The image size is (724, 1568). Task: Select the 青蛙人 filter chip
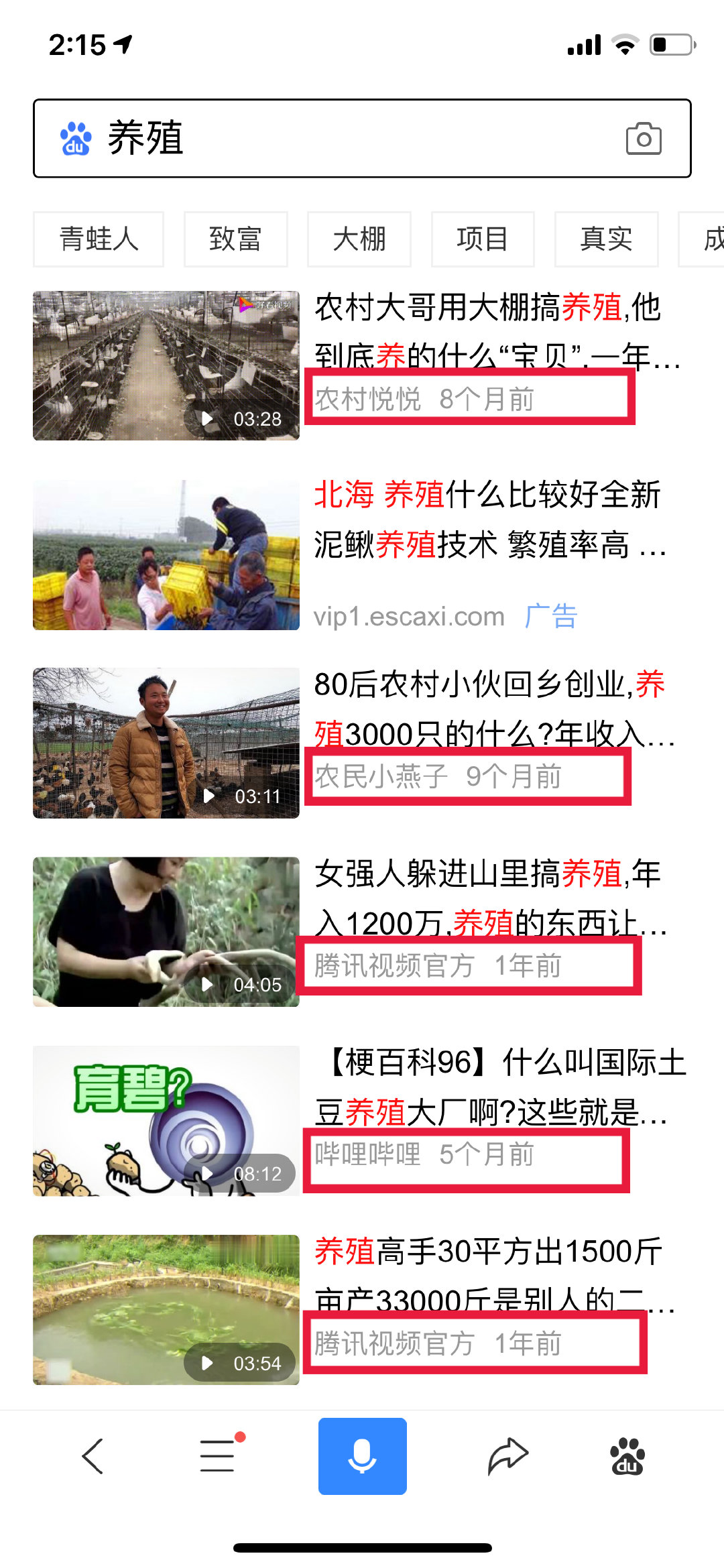(x=99, y=239)
